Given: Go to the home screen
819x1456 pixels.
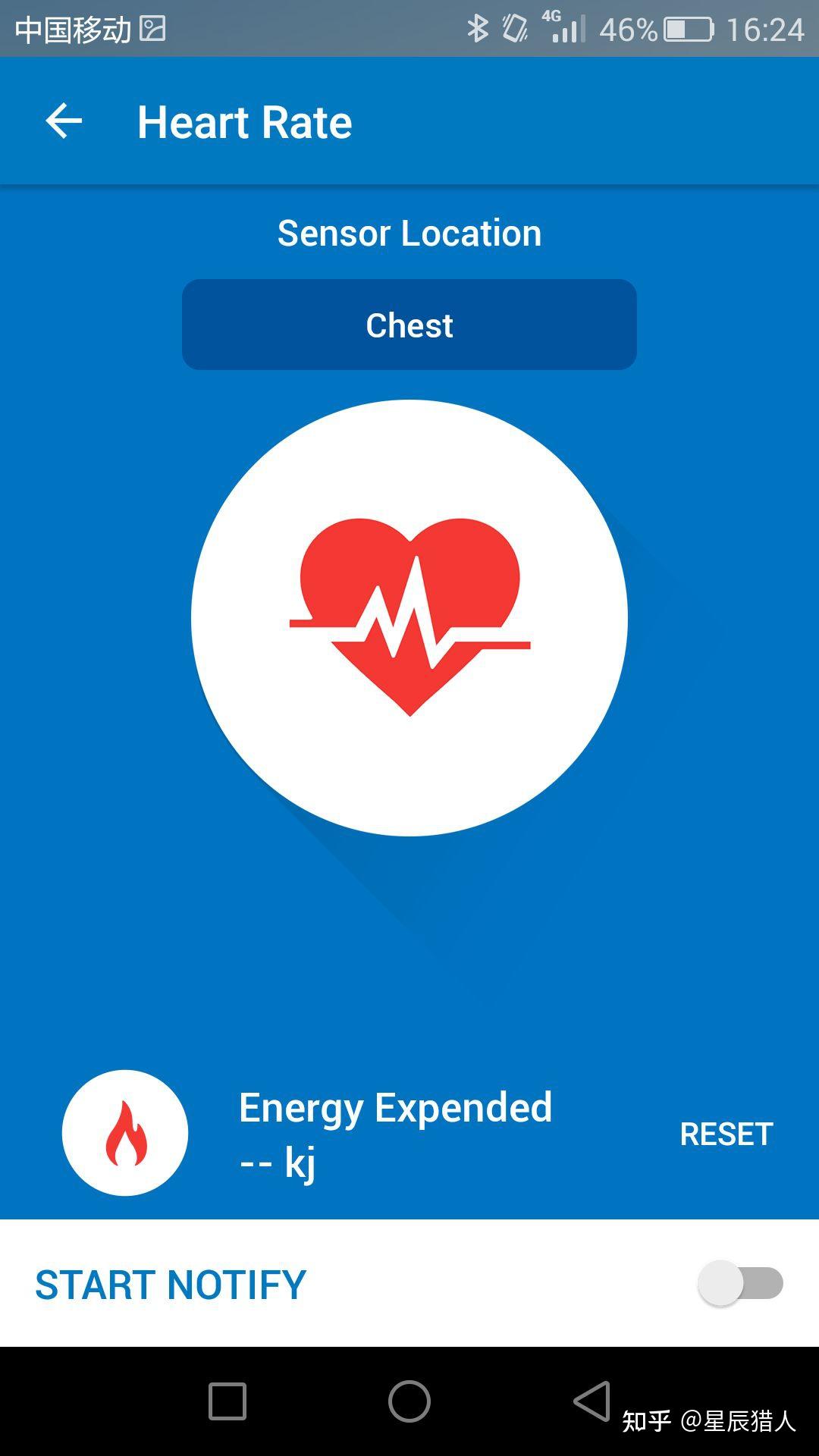Looking at the screenshot, I should 409,1401.
